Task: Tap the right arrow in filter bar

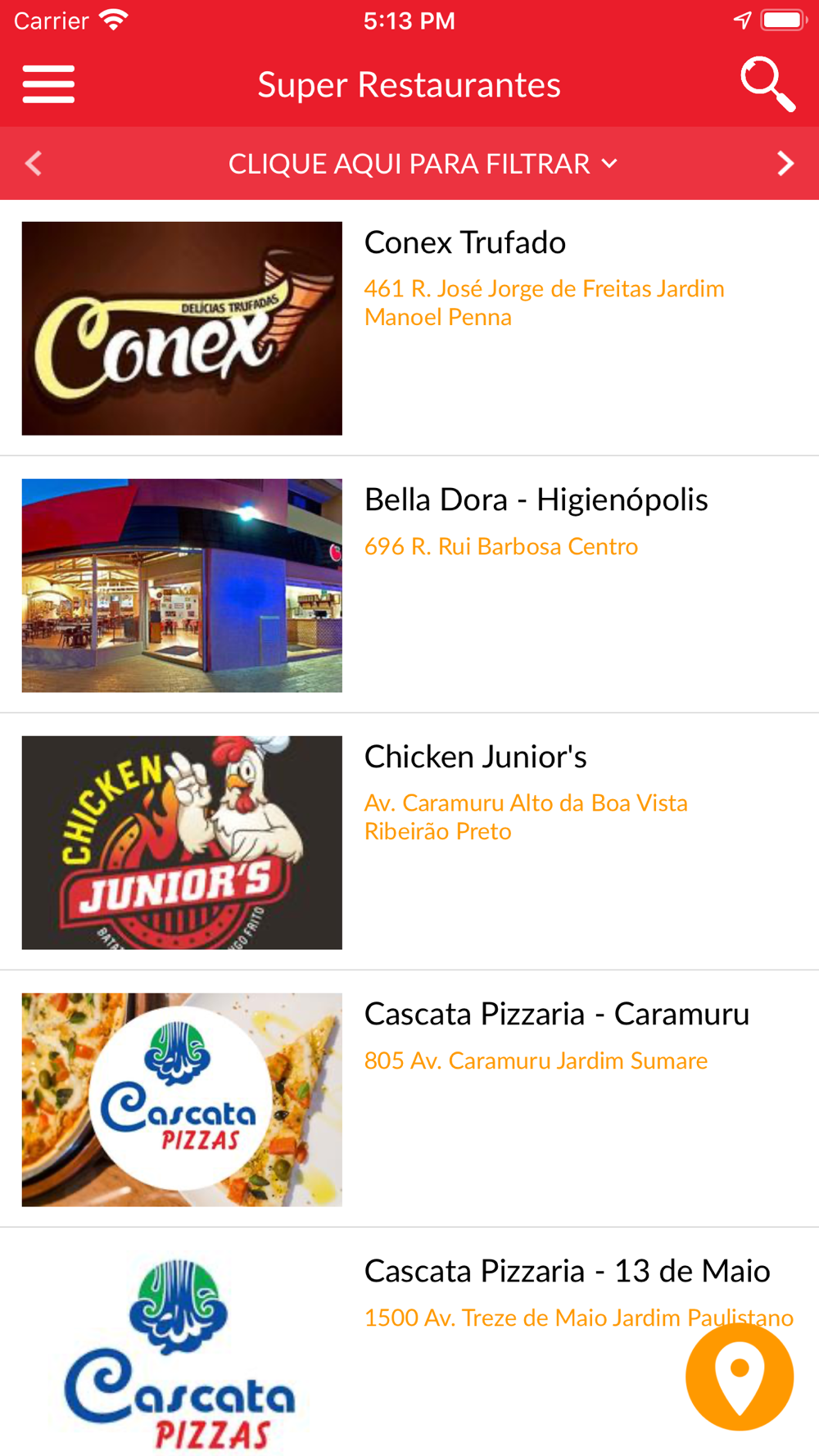Action: click(785, 164)
